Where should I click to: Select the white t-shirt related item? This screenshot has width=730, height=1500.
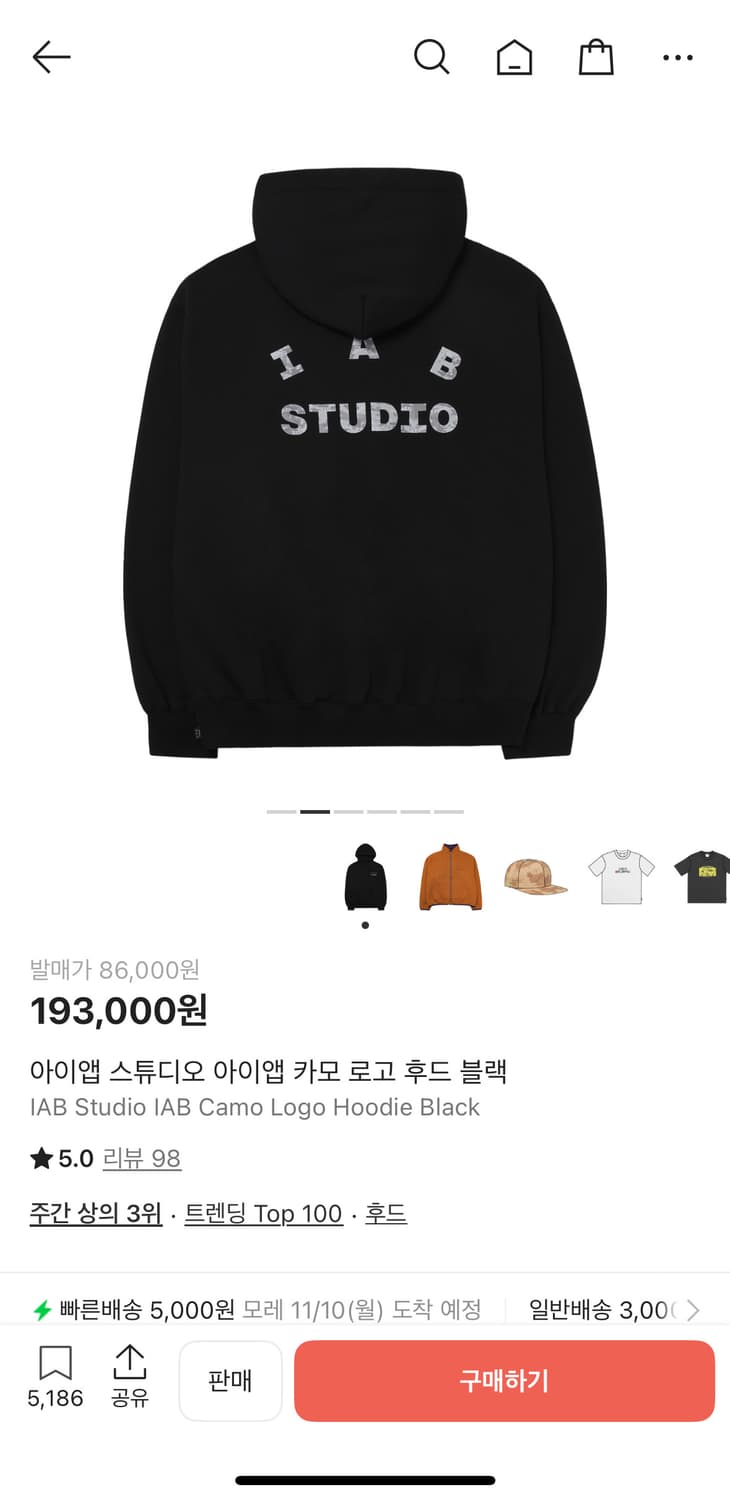pos(620,875)
